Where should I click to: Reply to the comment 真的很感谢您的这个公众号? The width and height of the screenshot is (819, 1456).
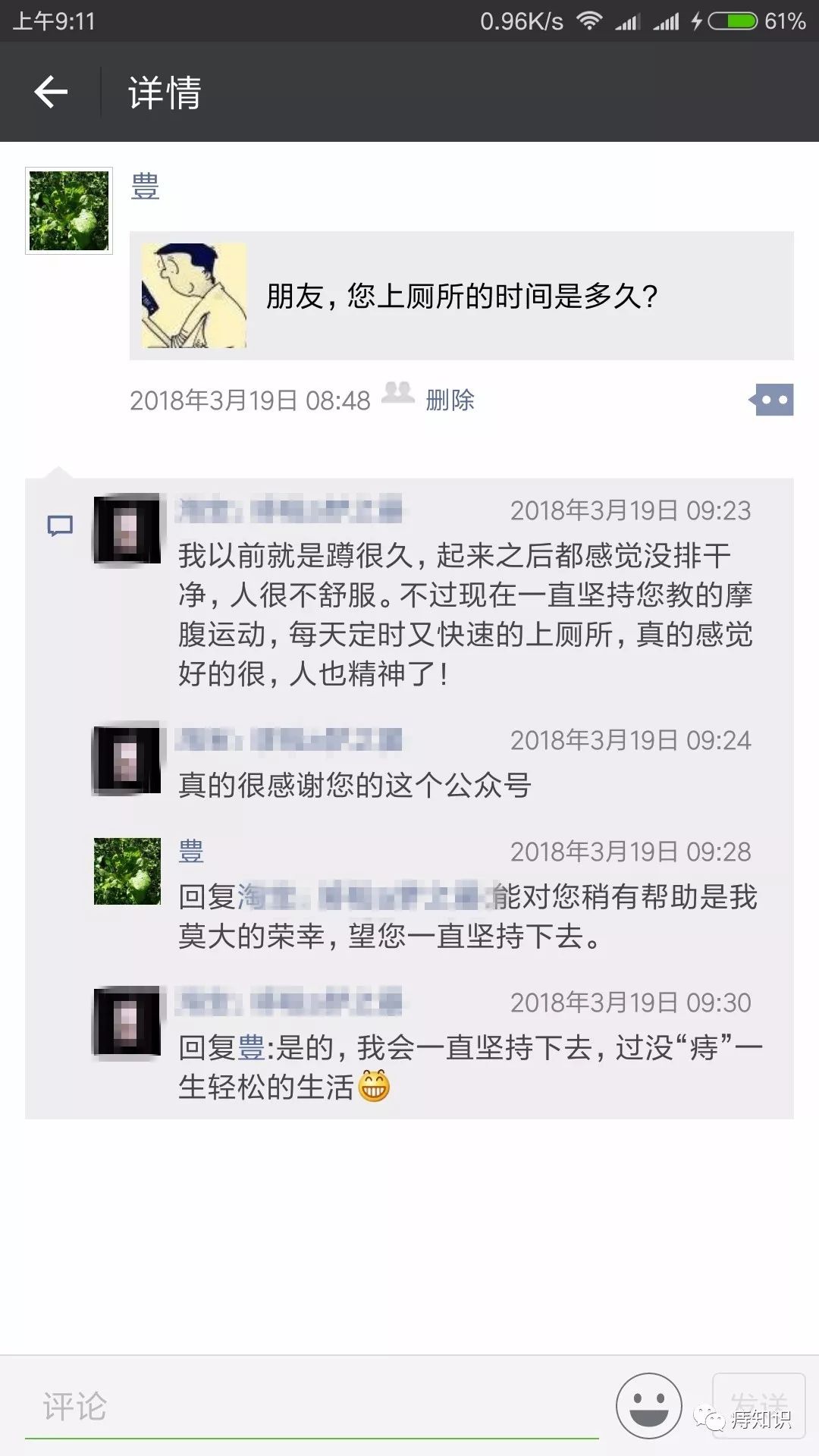[355, 785]
